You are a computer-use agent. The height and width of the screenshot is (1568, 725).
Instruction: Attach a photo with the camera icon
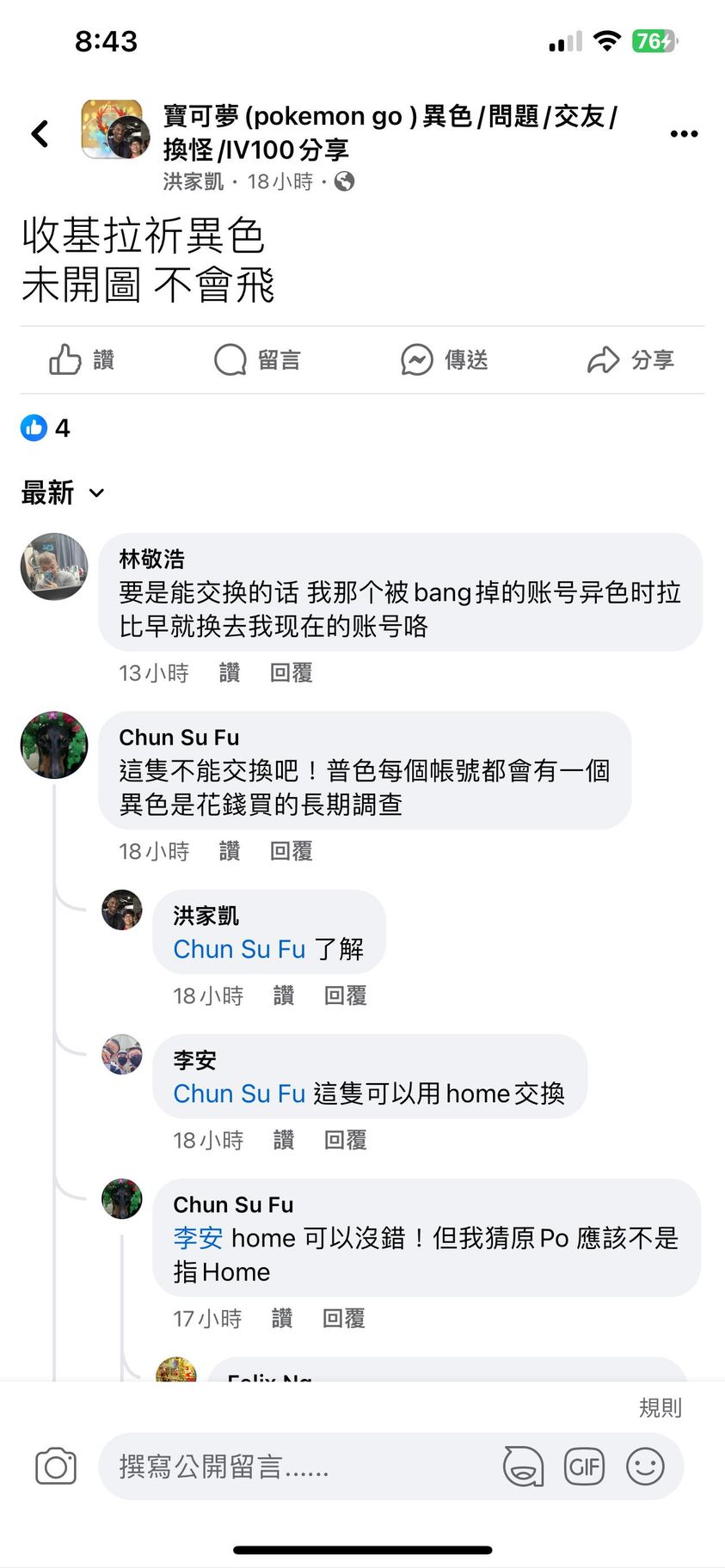tap(56, 1467)
